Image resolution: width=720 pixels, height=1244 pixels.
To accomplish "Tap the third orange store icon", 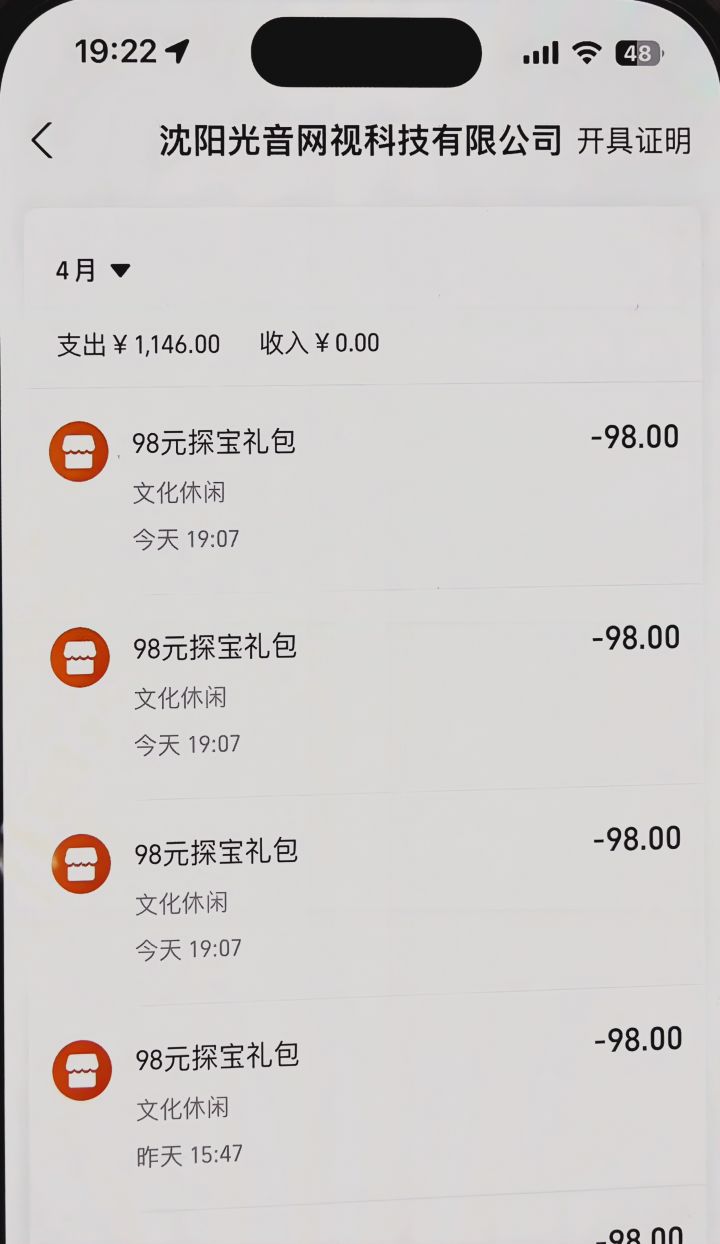I will (x=79, y=862).
